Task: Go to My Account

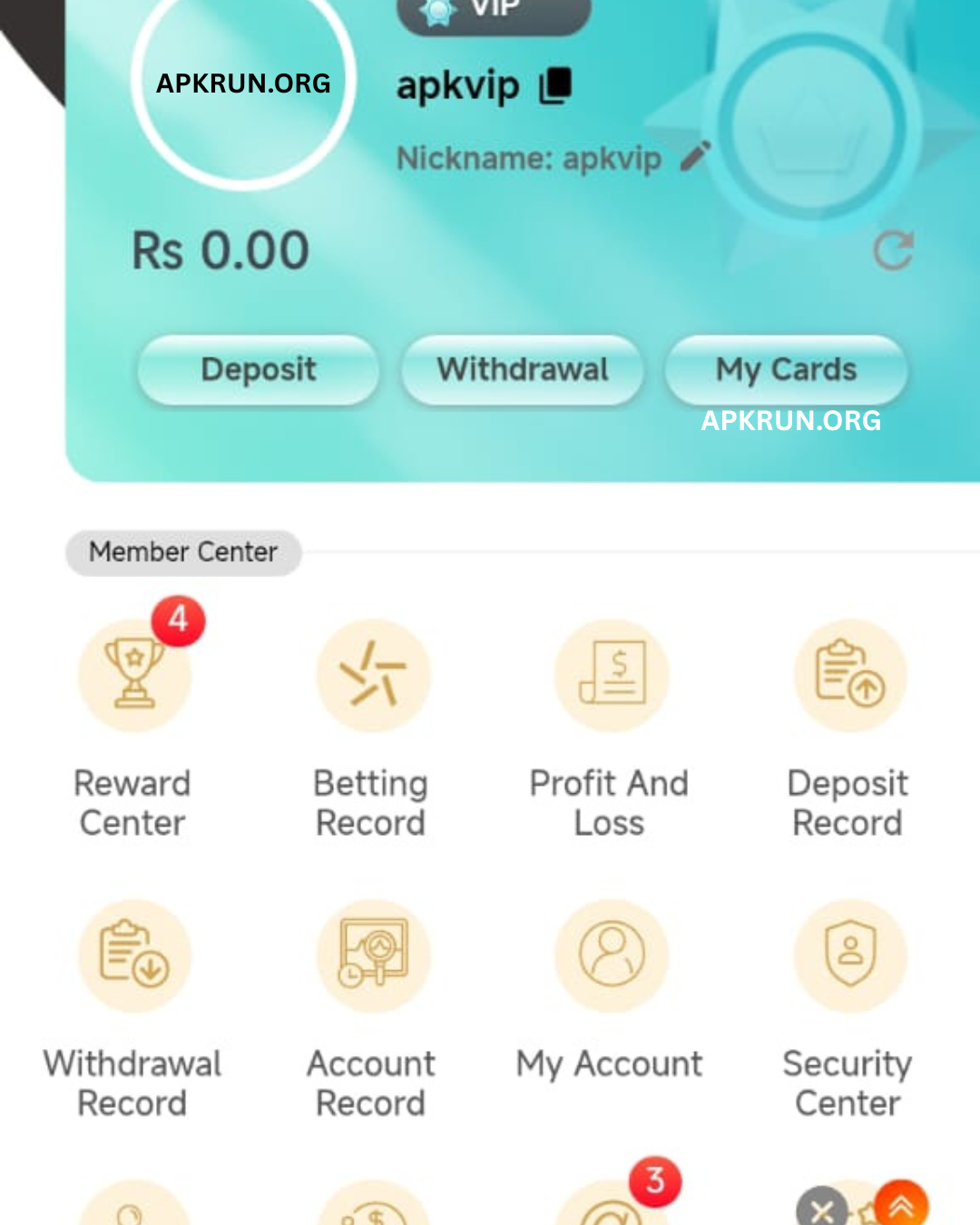Action: [611, 957]
